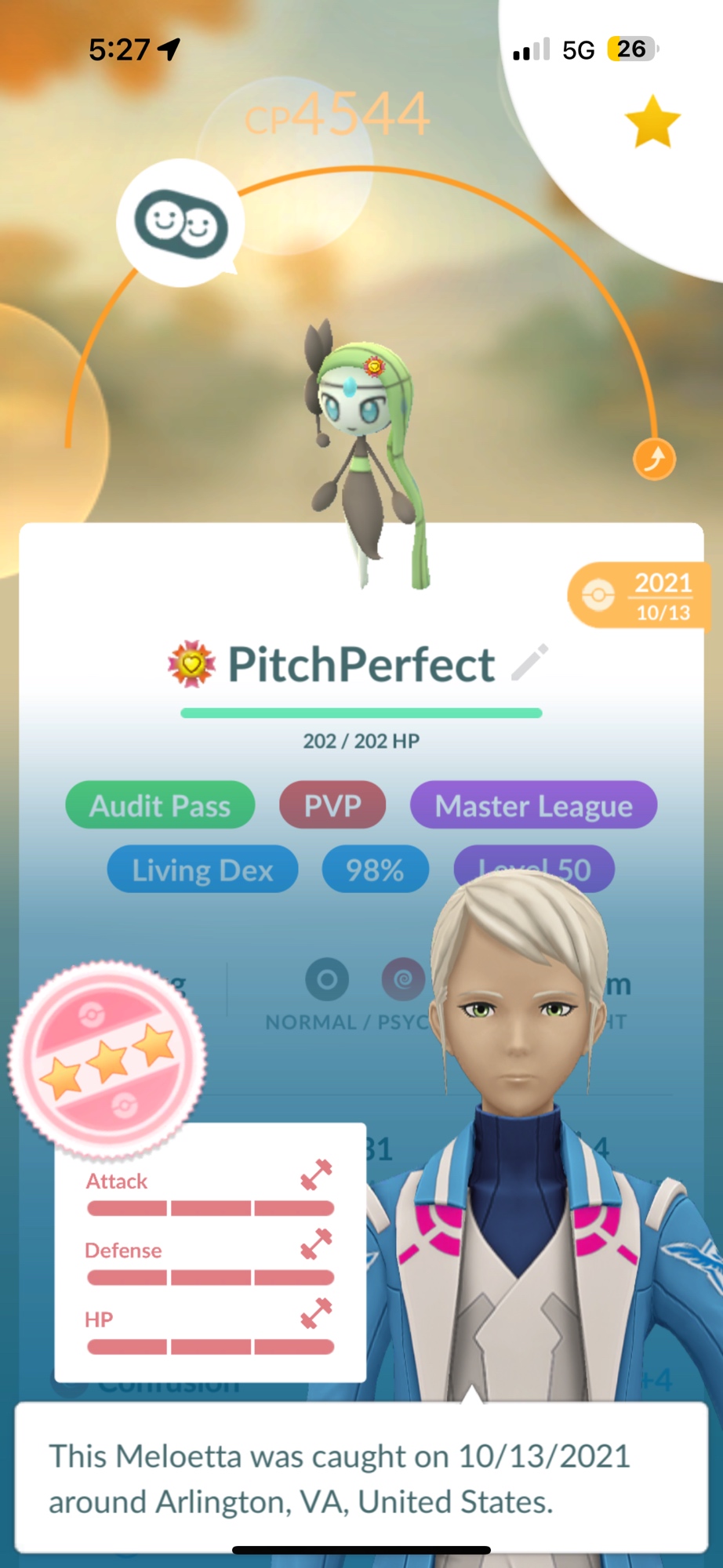Viewport: 723px width, 1568px height.
Task: Open the Audit Pass tag
Action: tap(160, 805)
